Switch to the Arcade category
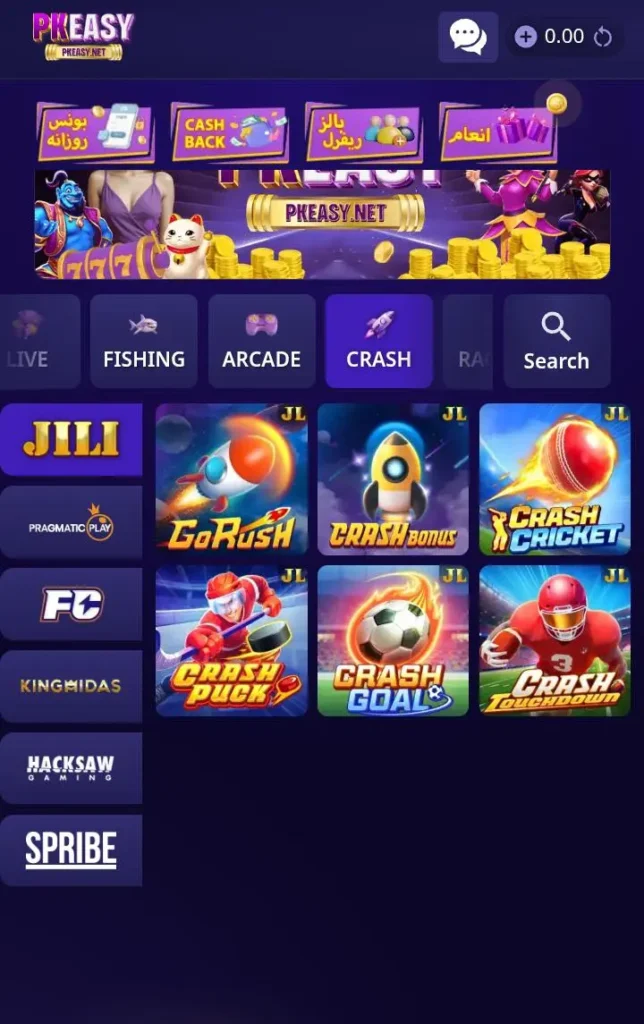Image resolution: width=644 pixels, height=1024 pixels. point(261,341)
